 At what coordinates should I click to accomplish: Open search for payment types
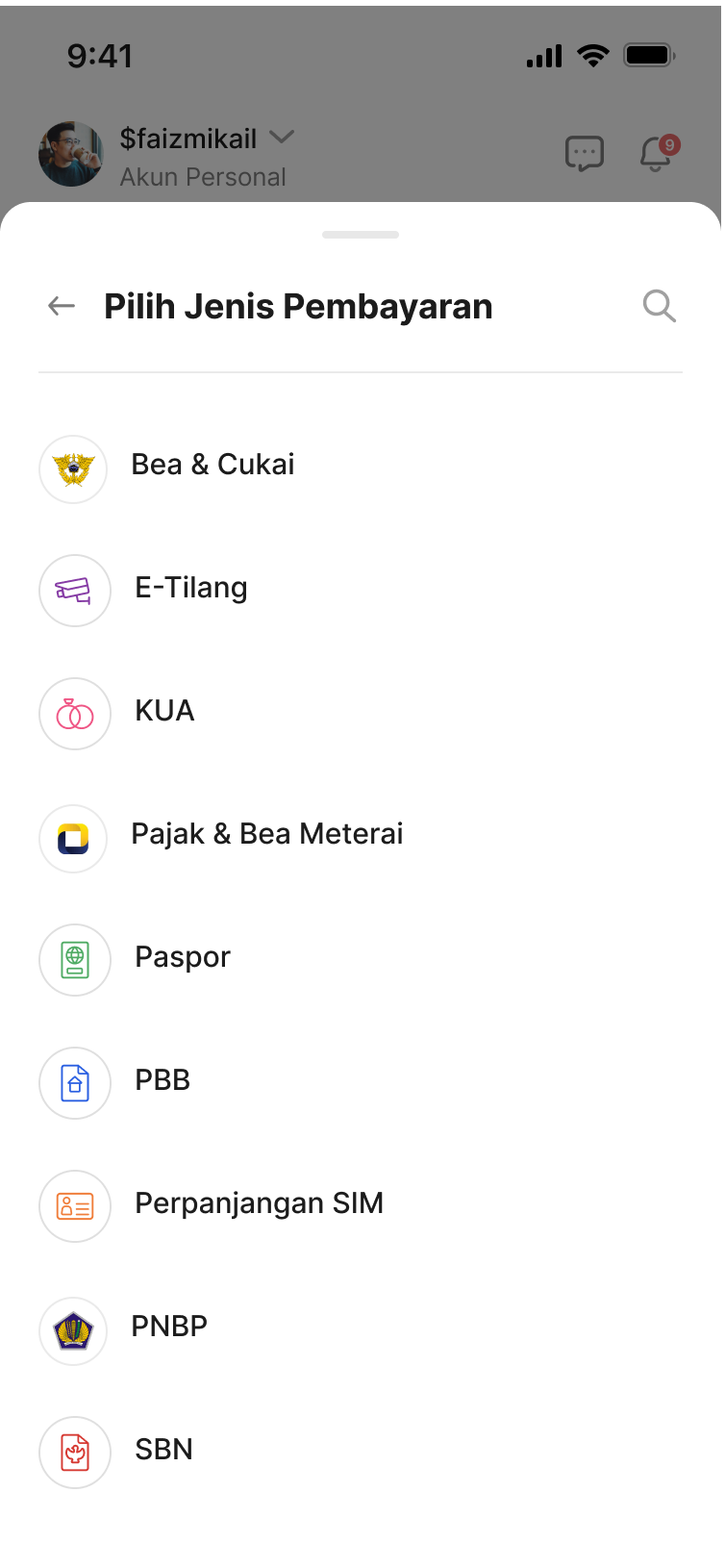(660, 306)
